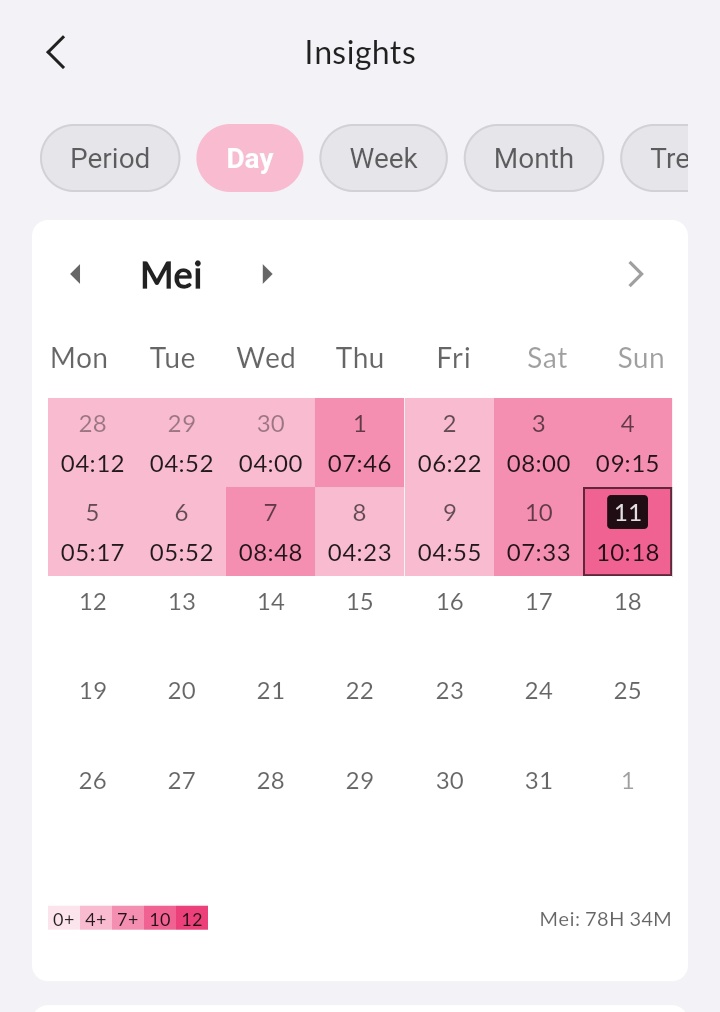Select day 11 with 10:18
720x1012 pixels.
click(628, 531)
